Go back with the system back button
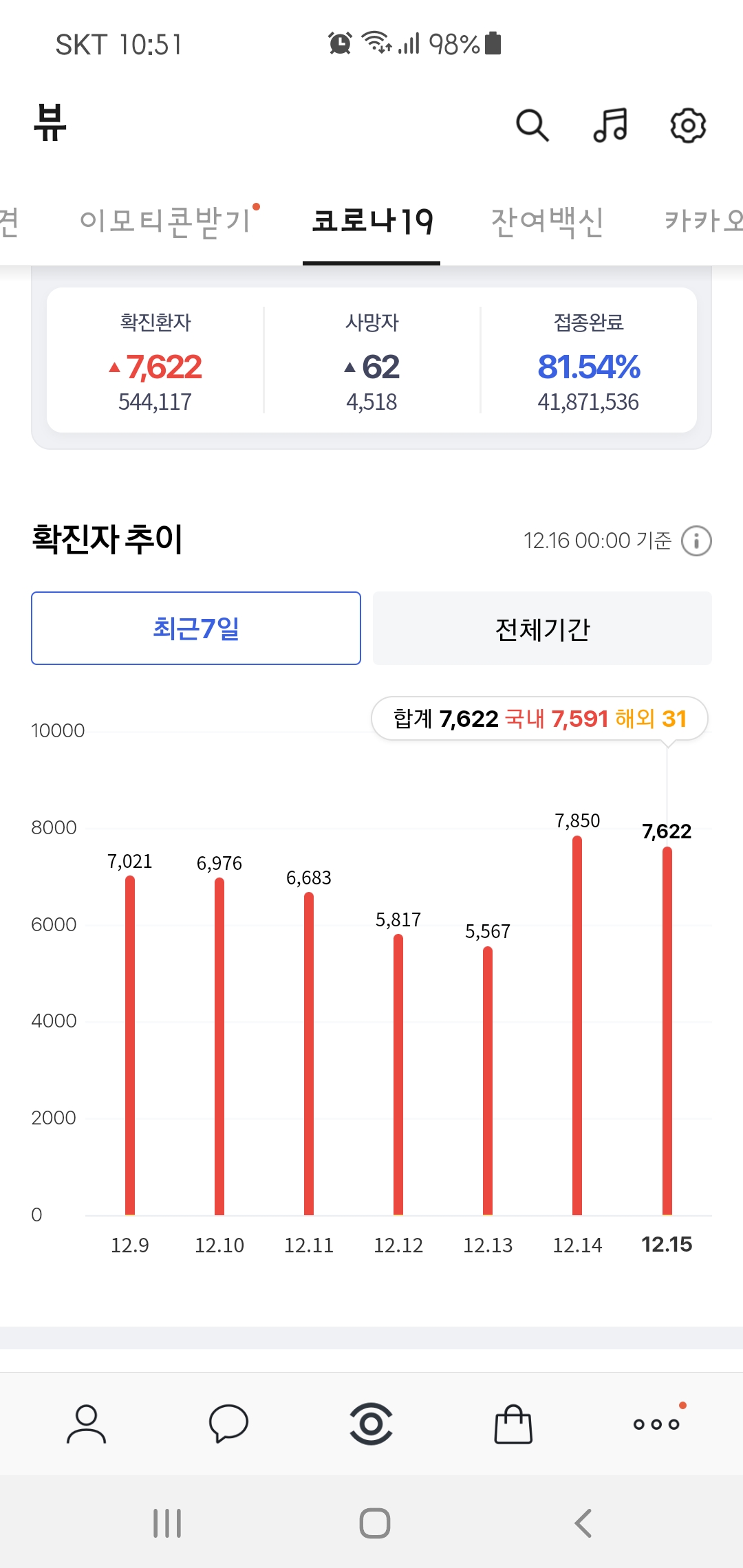 point(583,1523)
